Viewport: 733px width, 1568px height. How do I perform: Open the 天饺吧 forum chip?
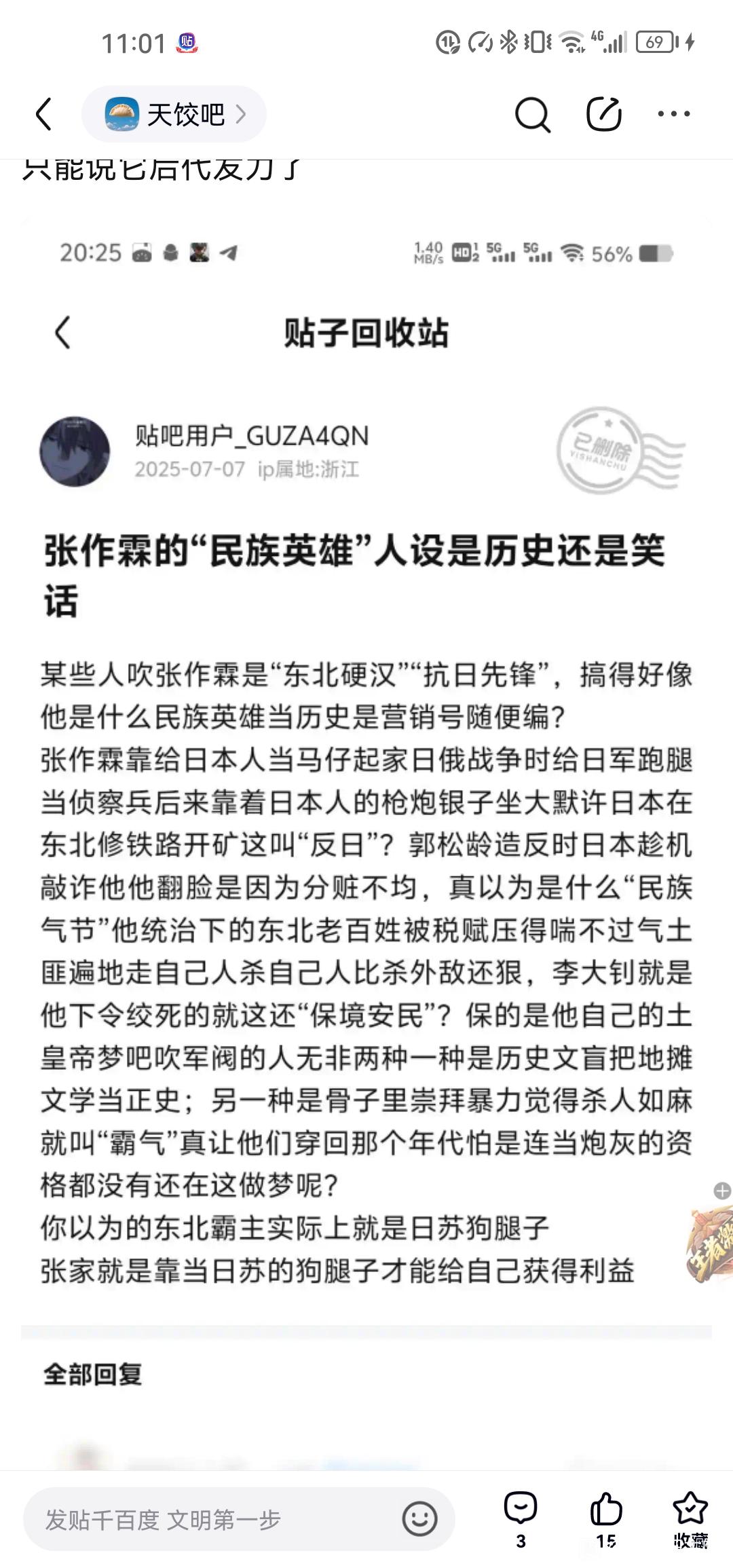tap(174, 114)
